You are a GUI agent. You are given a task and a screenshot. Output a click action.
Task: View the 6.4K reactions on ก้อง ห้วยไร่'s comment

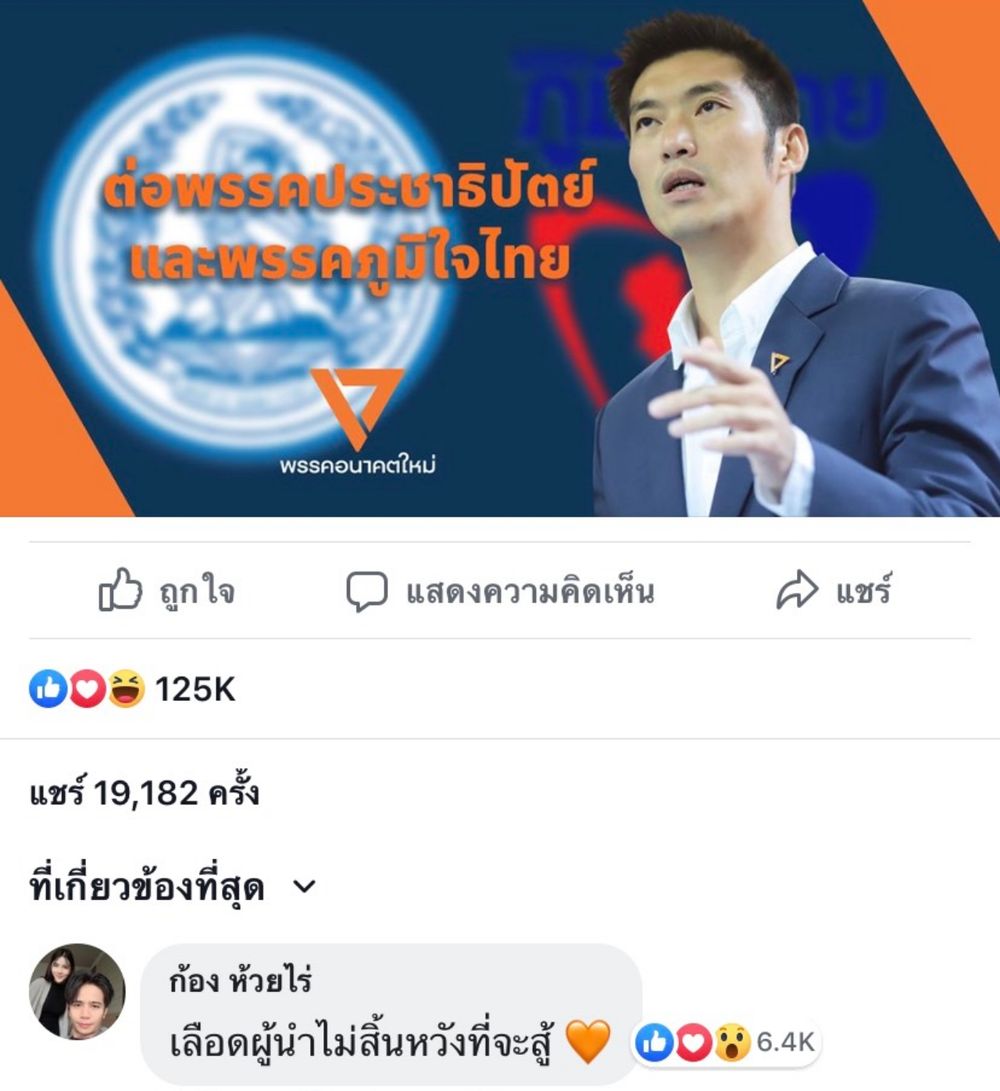(727, 1042)
